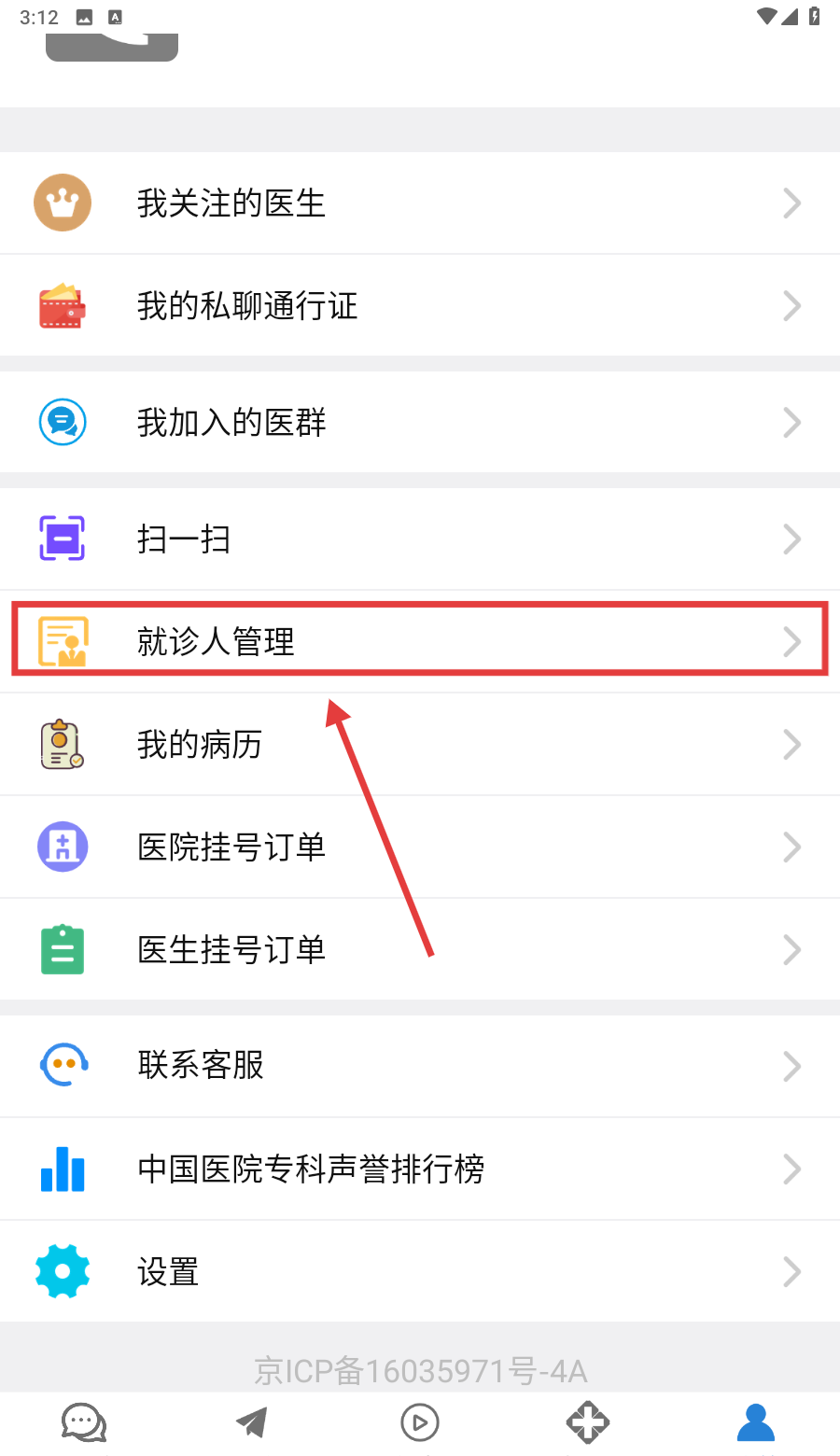
Task: Select the profile person tab
Action: click(x=756, y=1423)
